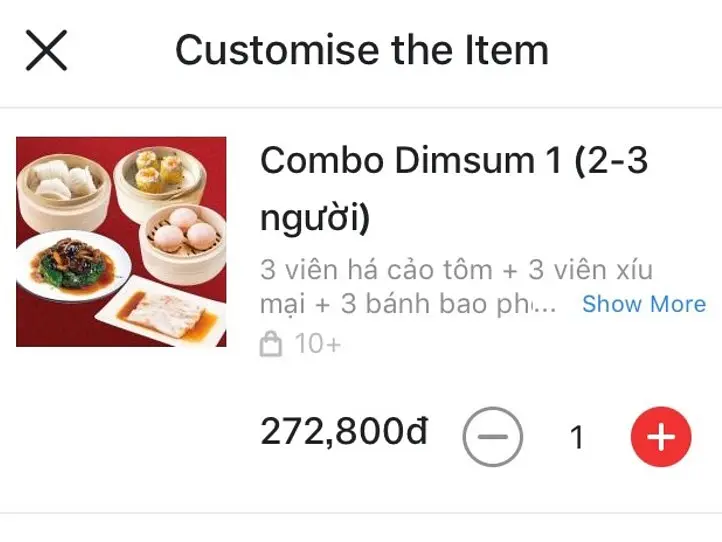Close the Customise the Item screen
The image size is (722, 542).
[x=46, y=50]
